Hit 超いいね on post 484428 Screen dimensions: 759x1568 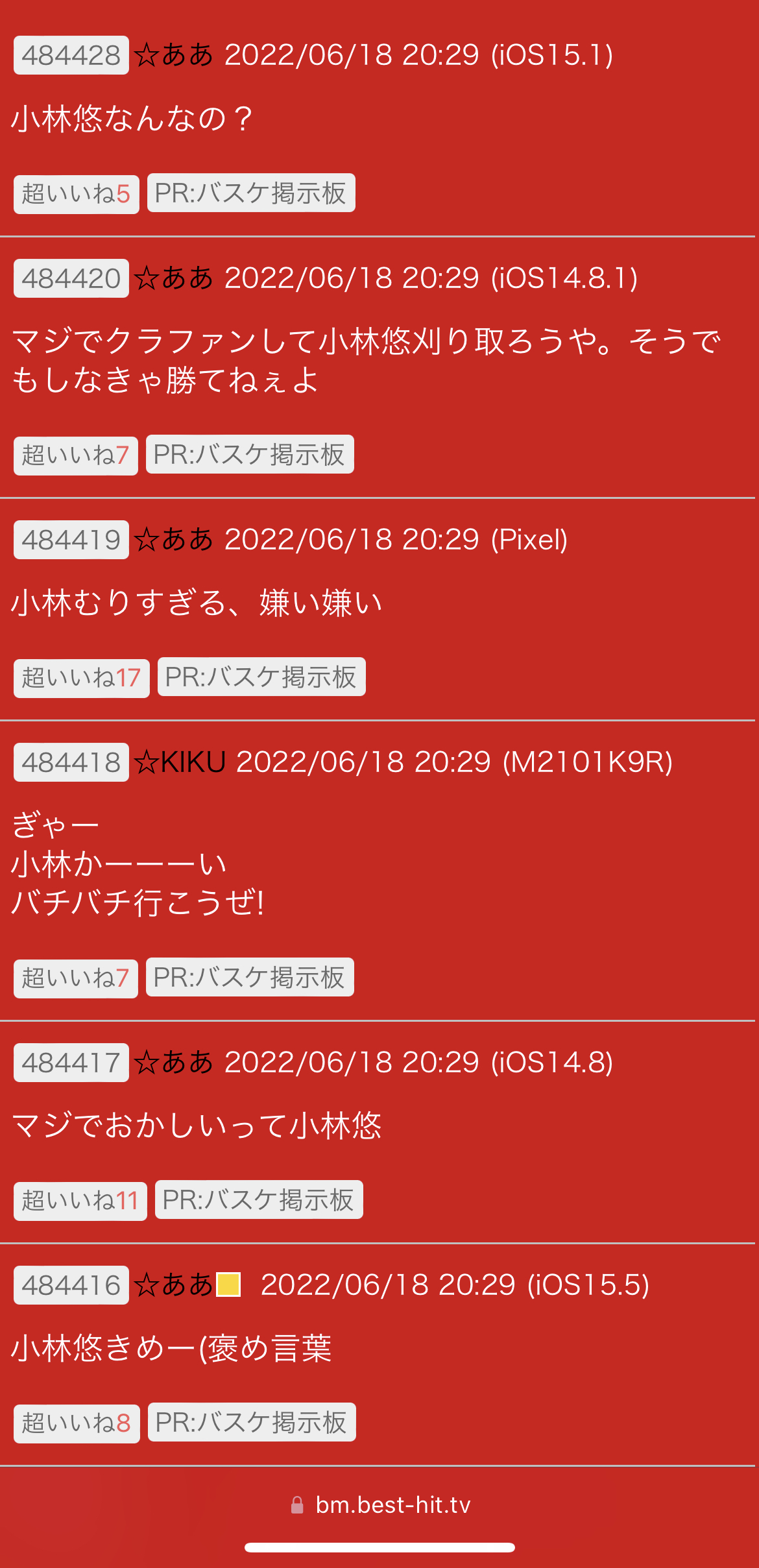[x=77, y=194]
